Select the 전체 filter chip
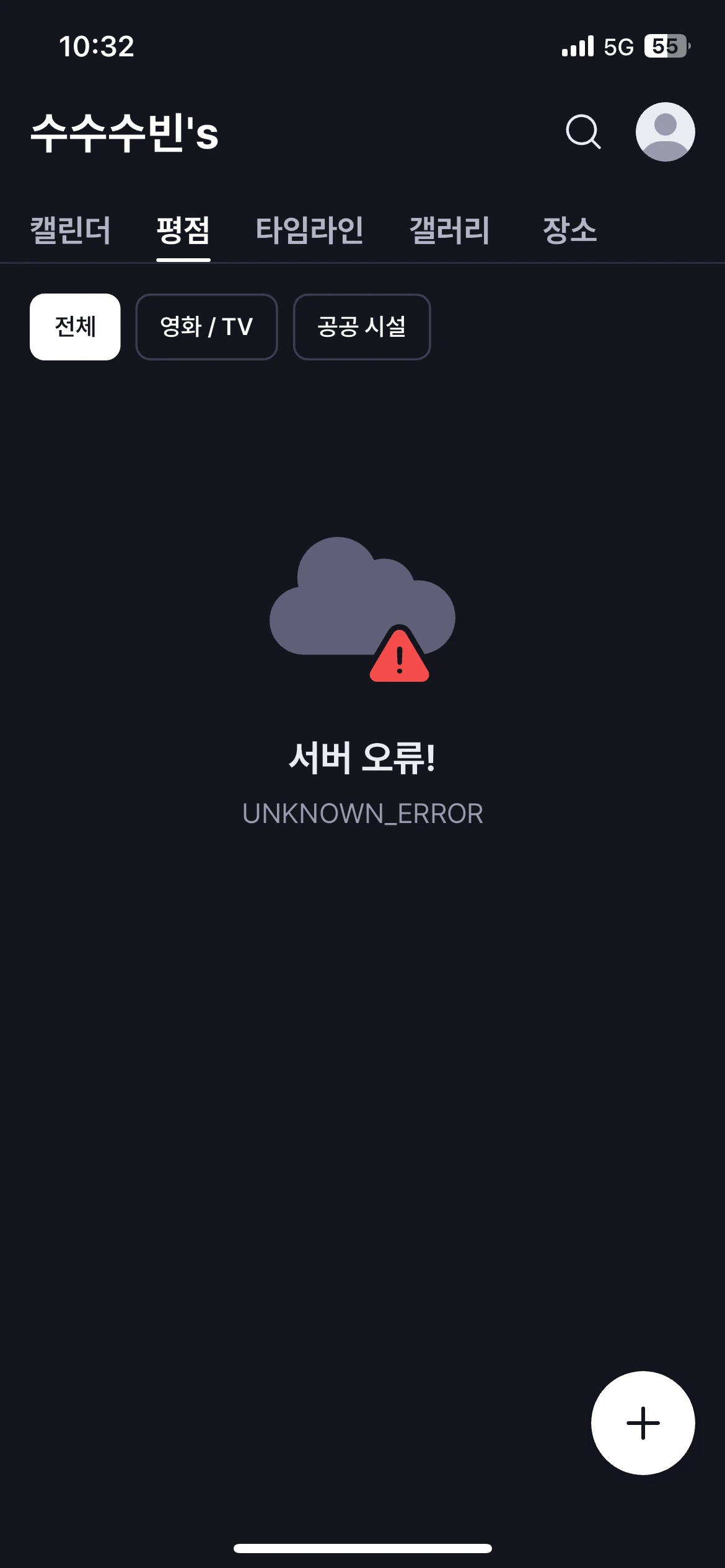Image resolution: width=725 pixels, height=1568 pixels. (x=75, y=327)
